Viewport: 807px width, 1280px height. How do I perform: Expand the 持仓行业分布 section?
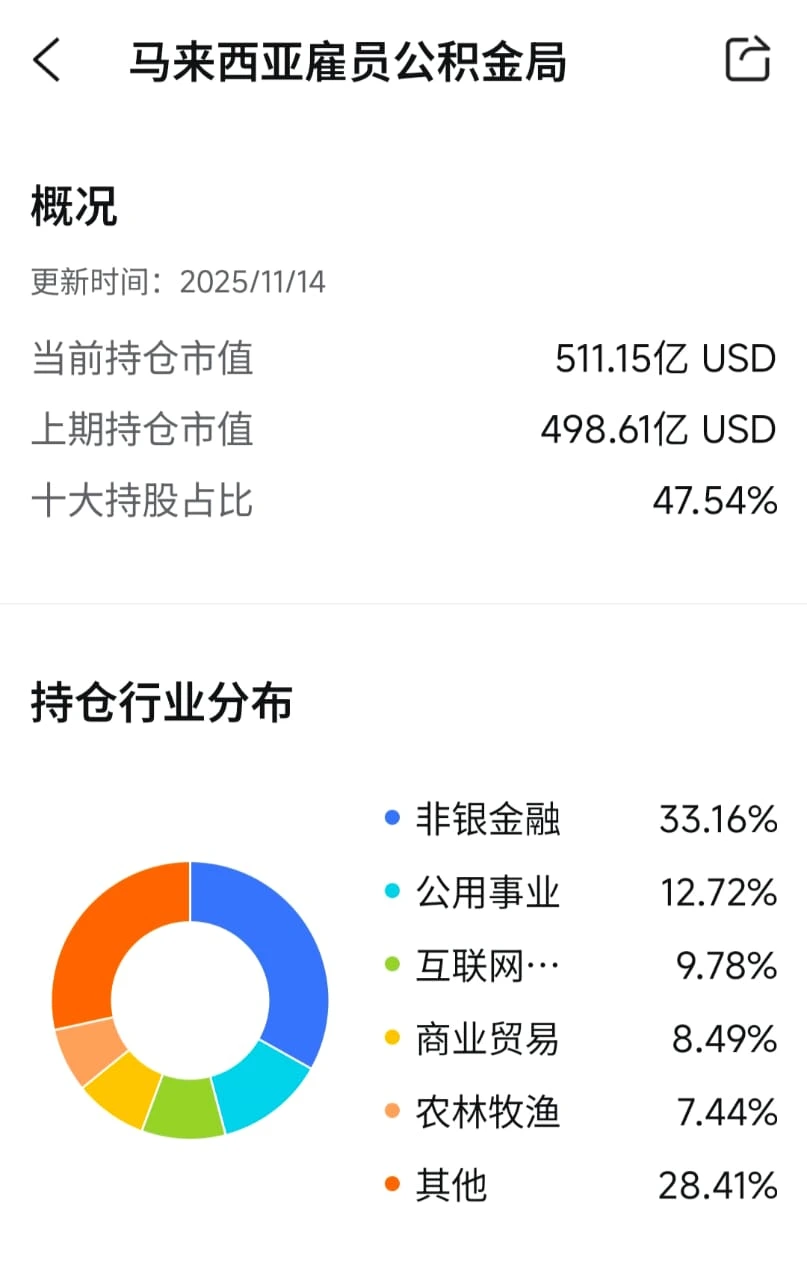coord(160,703)
